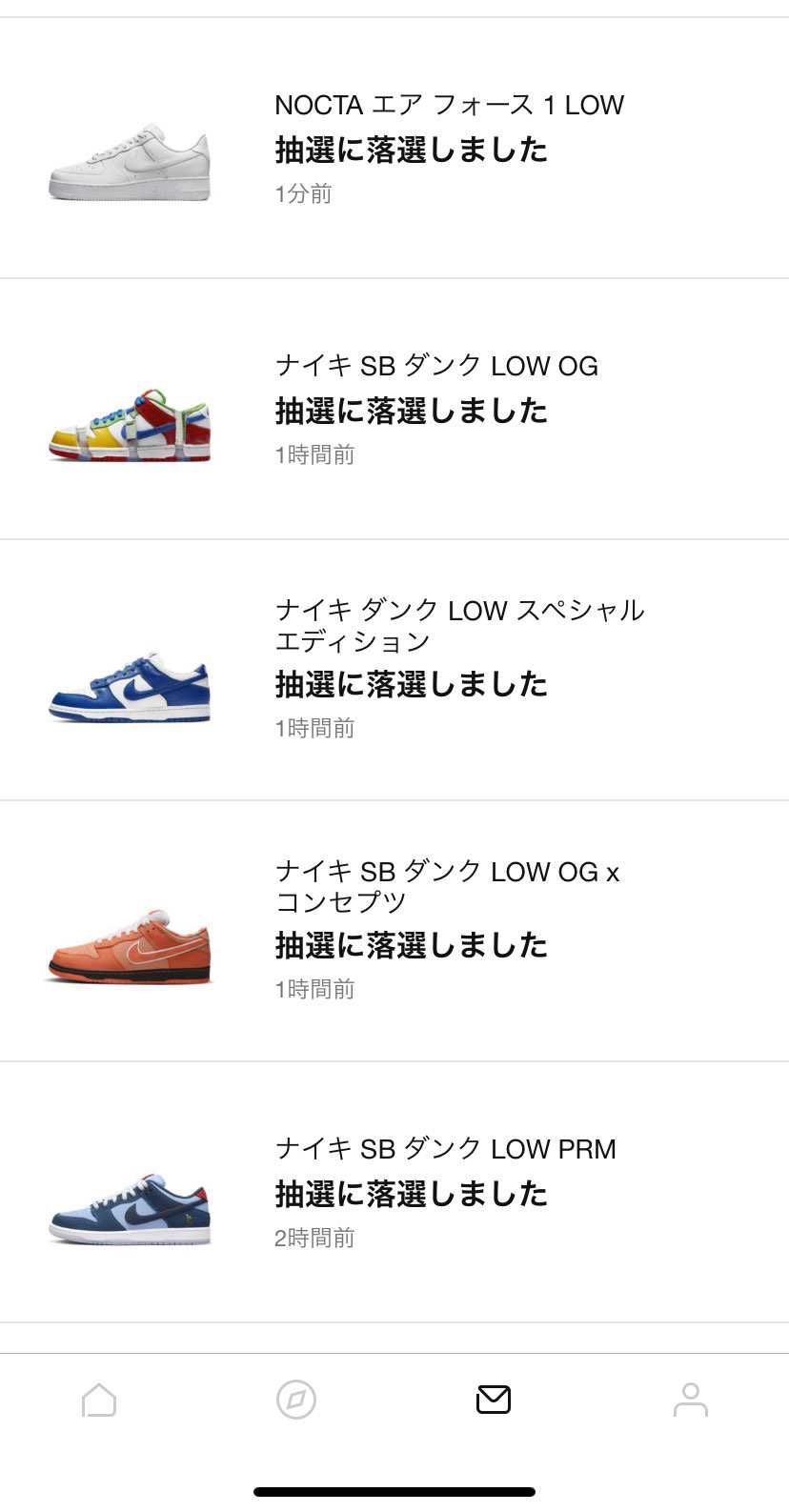Screen dimensions: 789x1512
Task: Select the top 抽選に落選しました result text
Action: 410,150
